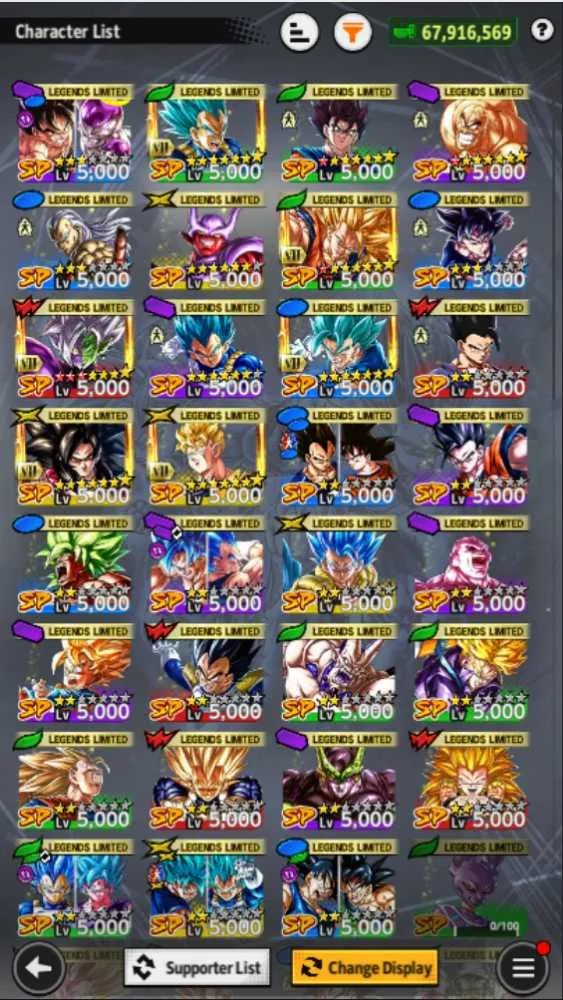Open the Supporter List

(x=197, y=967)
